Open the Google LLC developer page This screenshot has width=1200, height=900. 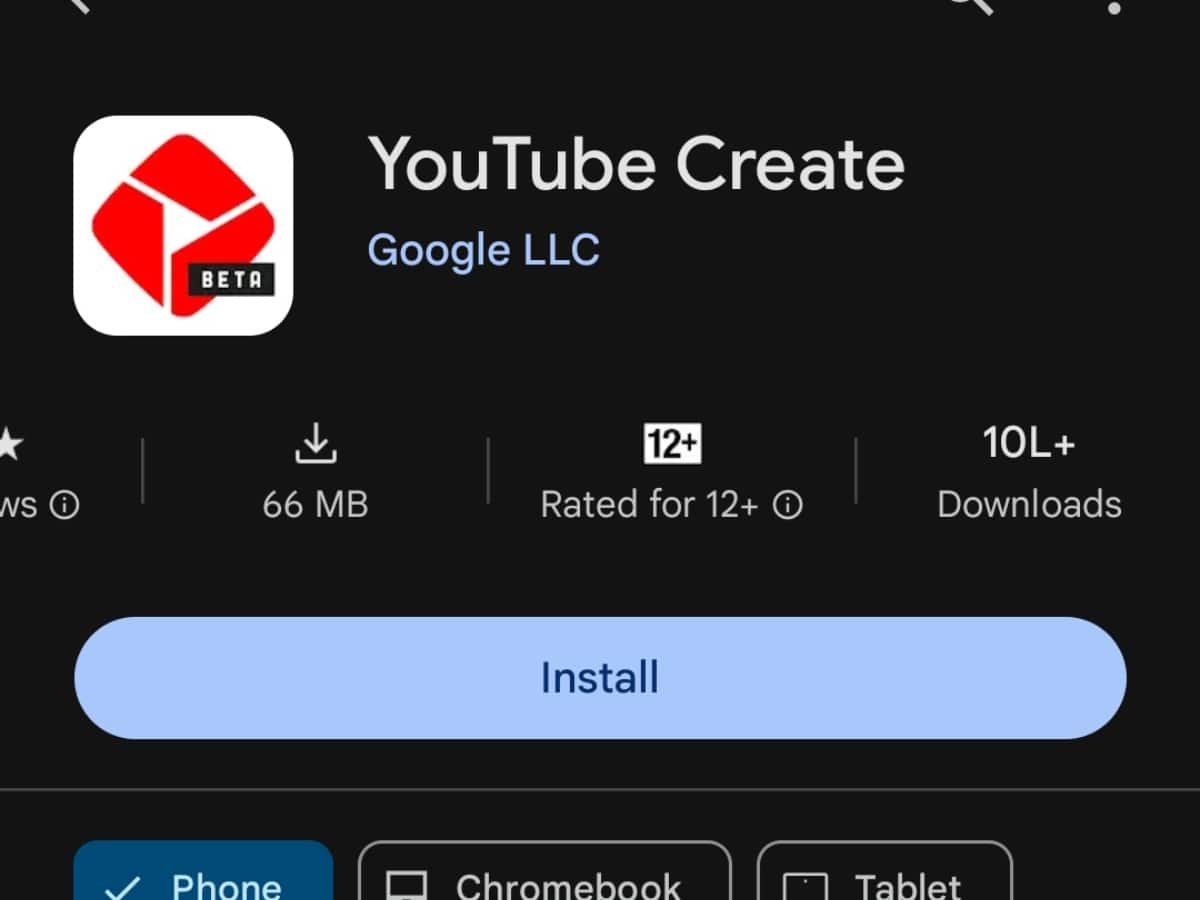(x=483, y=250)
